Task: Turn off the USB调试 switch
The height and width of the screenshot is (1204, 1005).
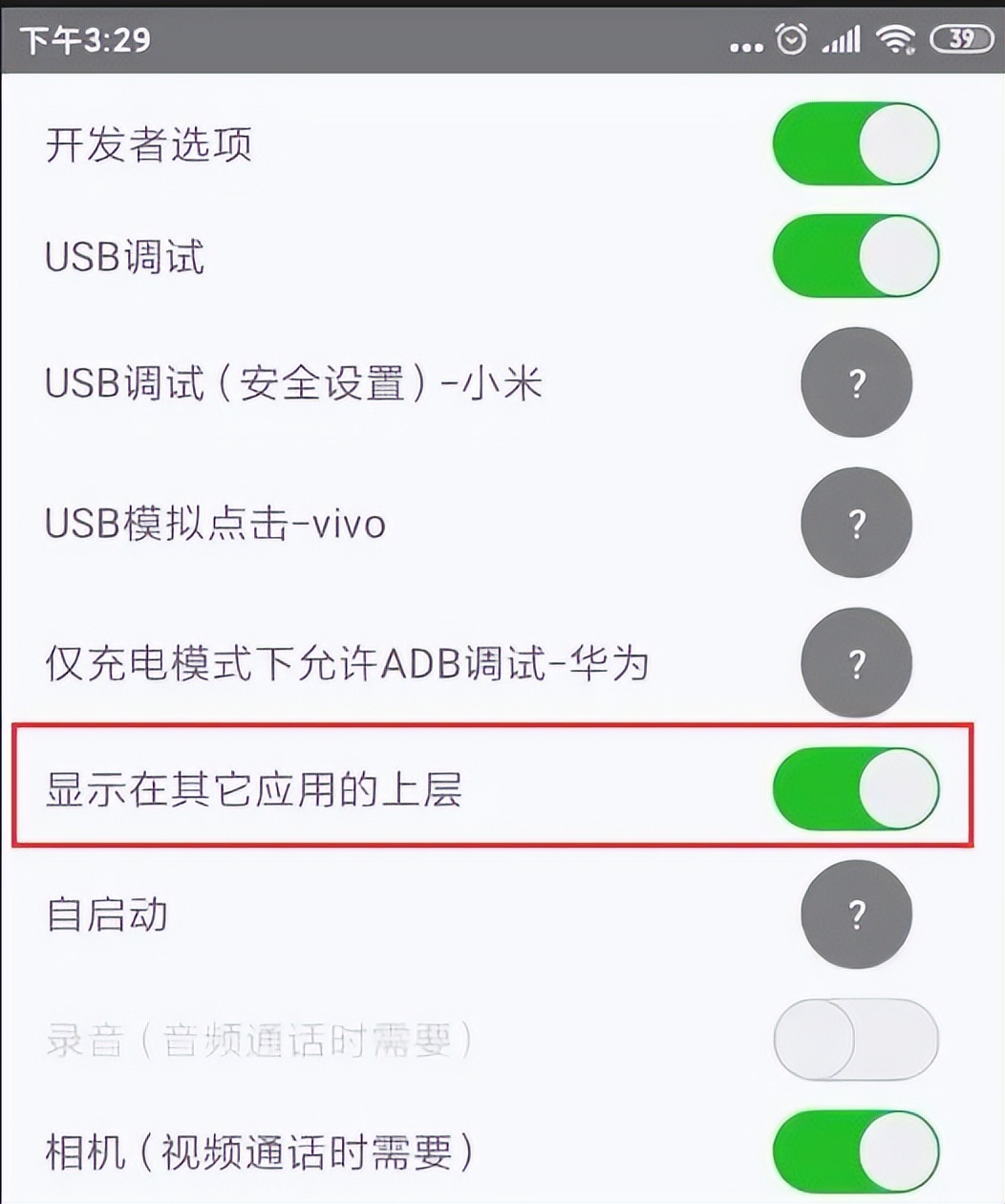Action: 855,256
